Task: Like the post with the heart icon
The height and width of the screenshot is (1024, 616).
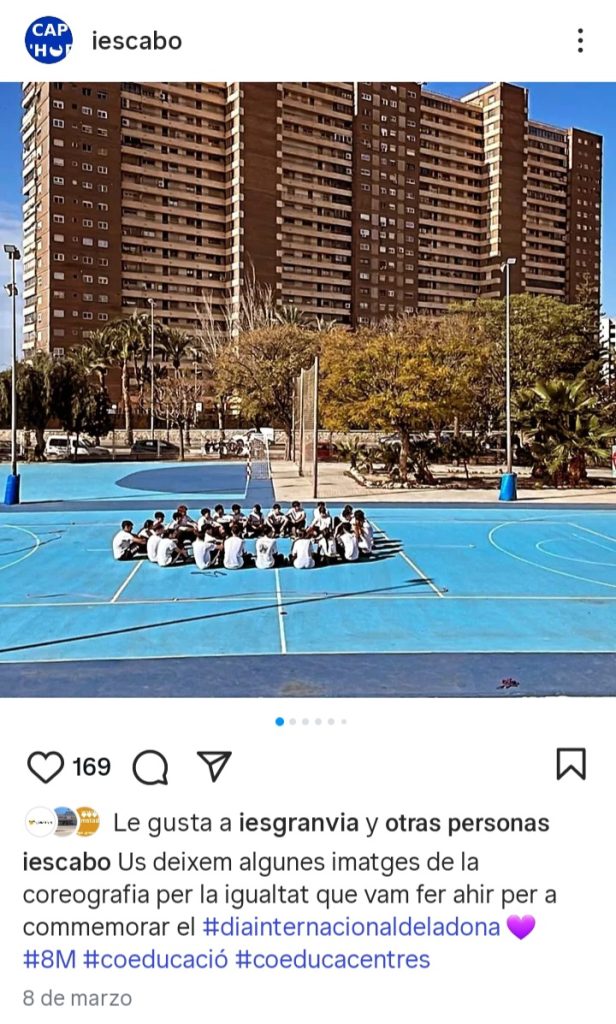Action: point(45,767)
